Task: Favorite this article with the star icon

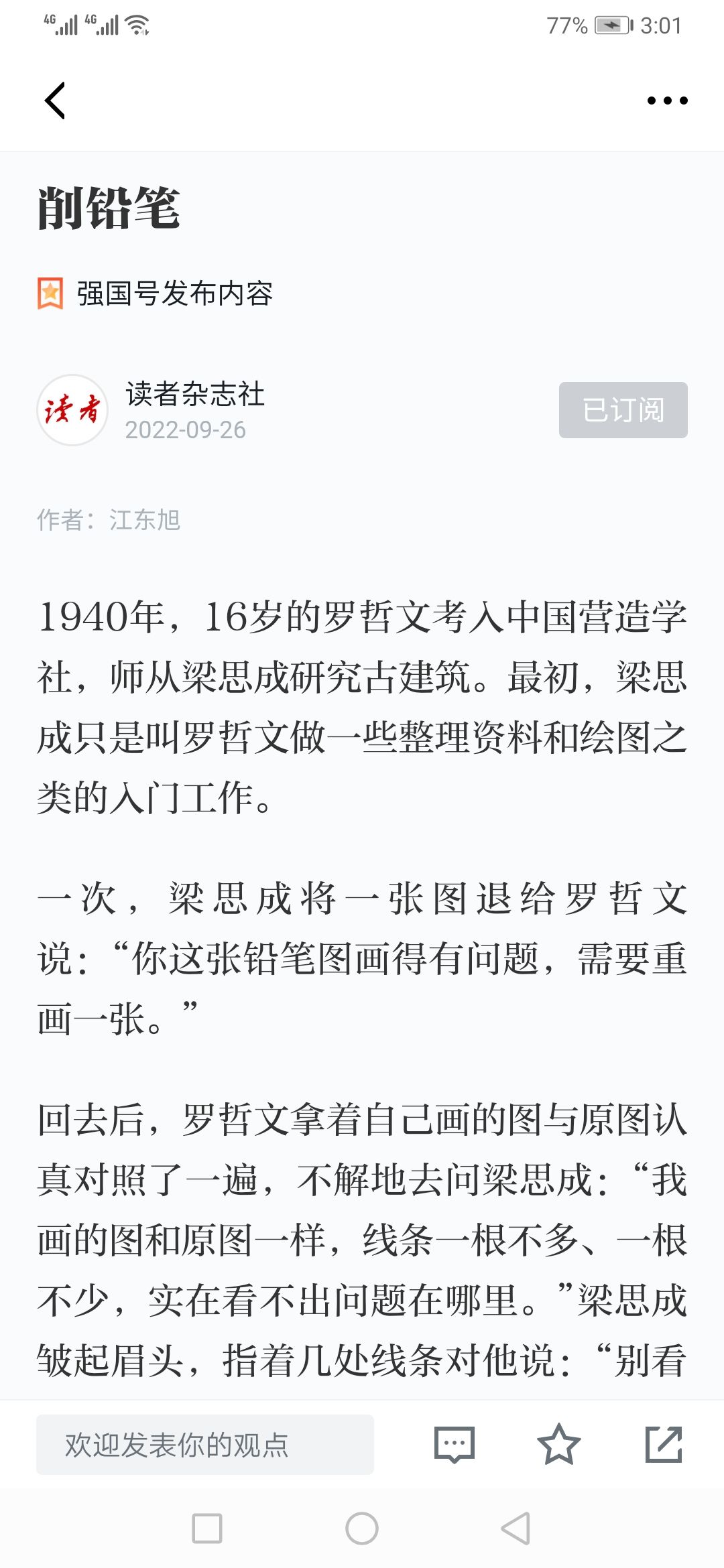Action: coord(558,1444)
